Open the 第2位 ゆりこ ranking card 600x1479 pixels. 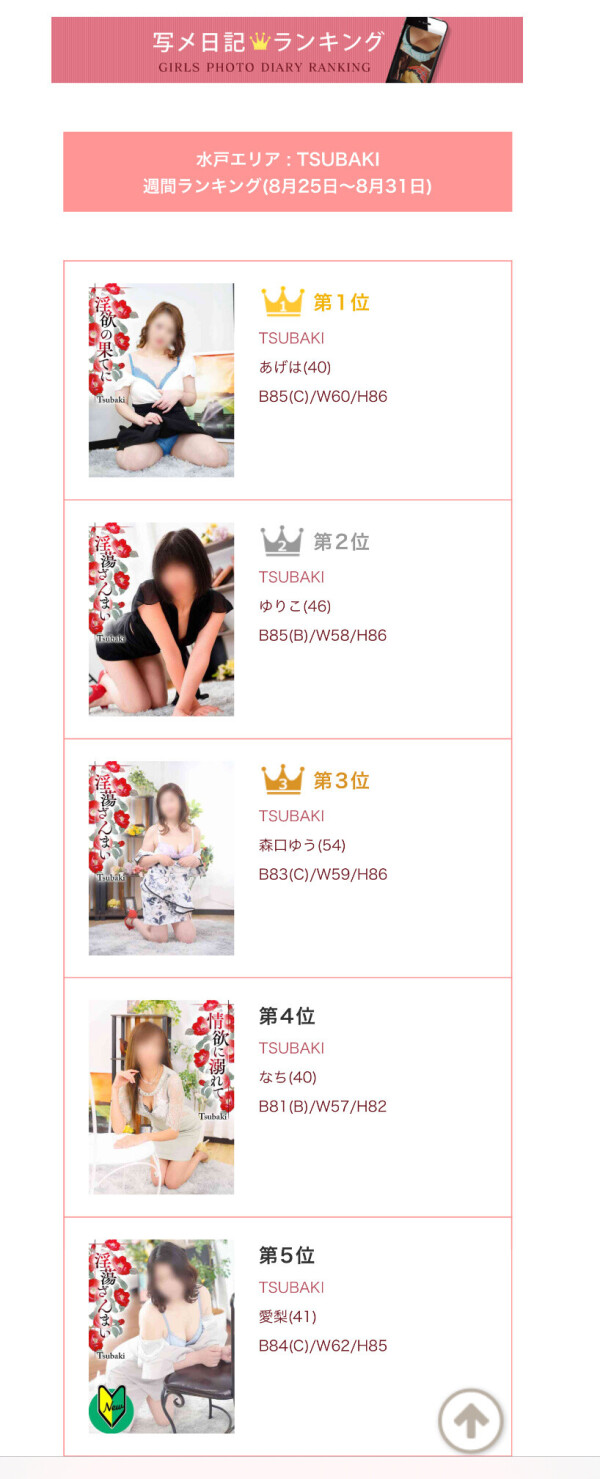tap(287, 619)
